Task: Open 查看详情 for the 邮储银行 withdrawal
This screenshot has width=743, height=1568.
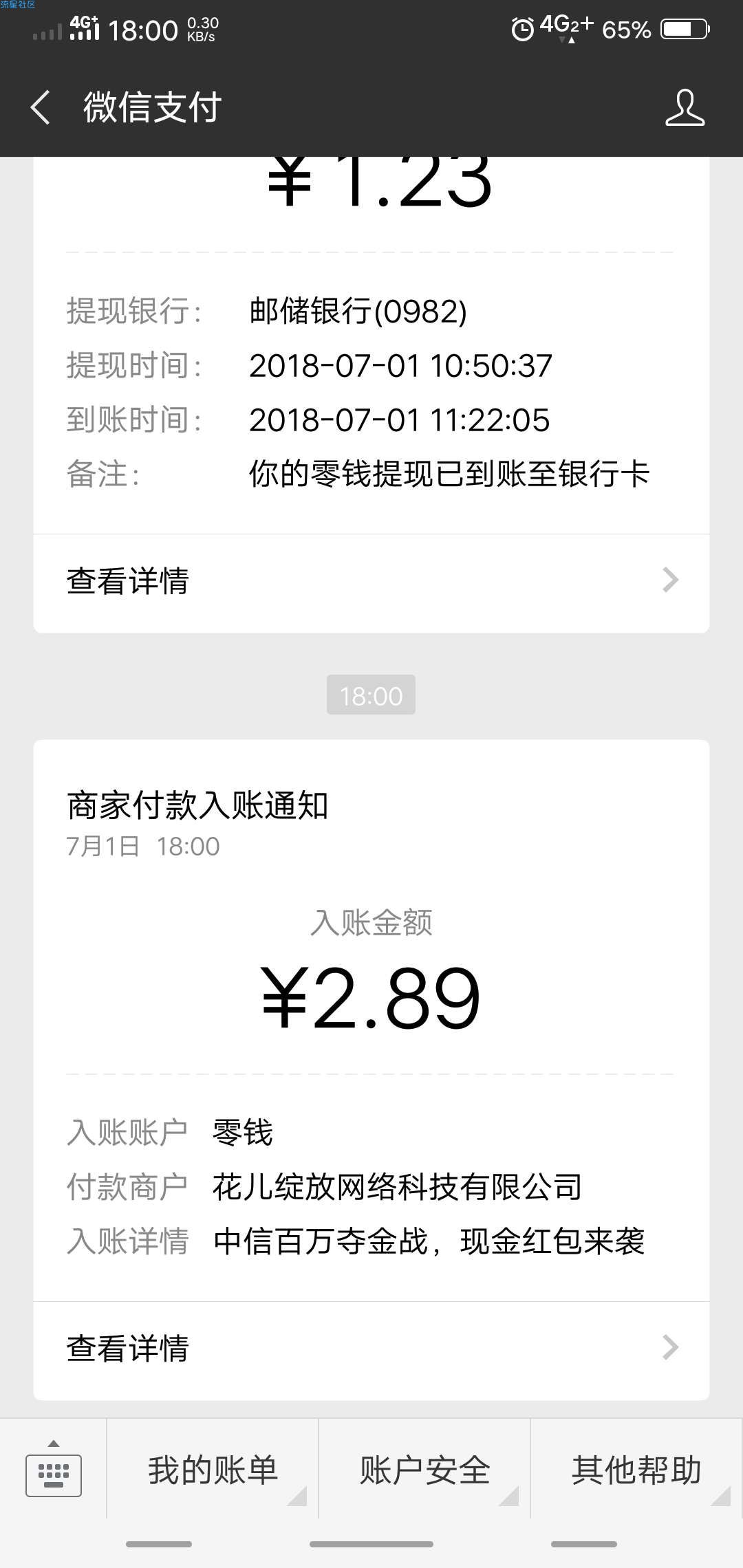Action: coord(371,581)
